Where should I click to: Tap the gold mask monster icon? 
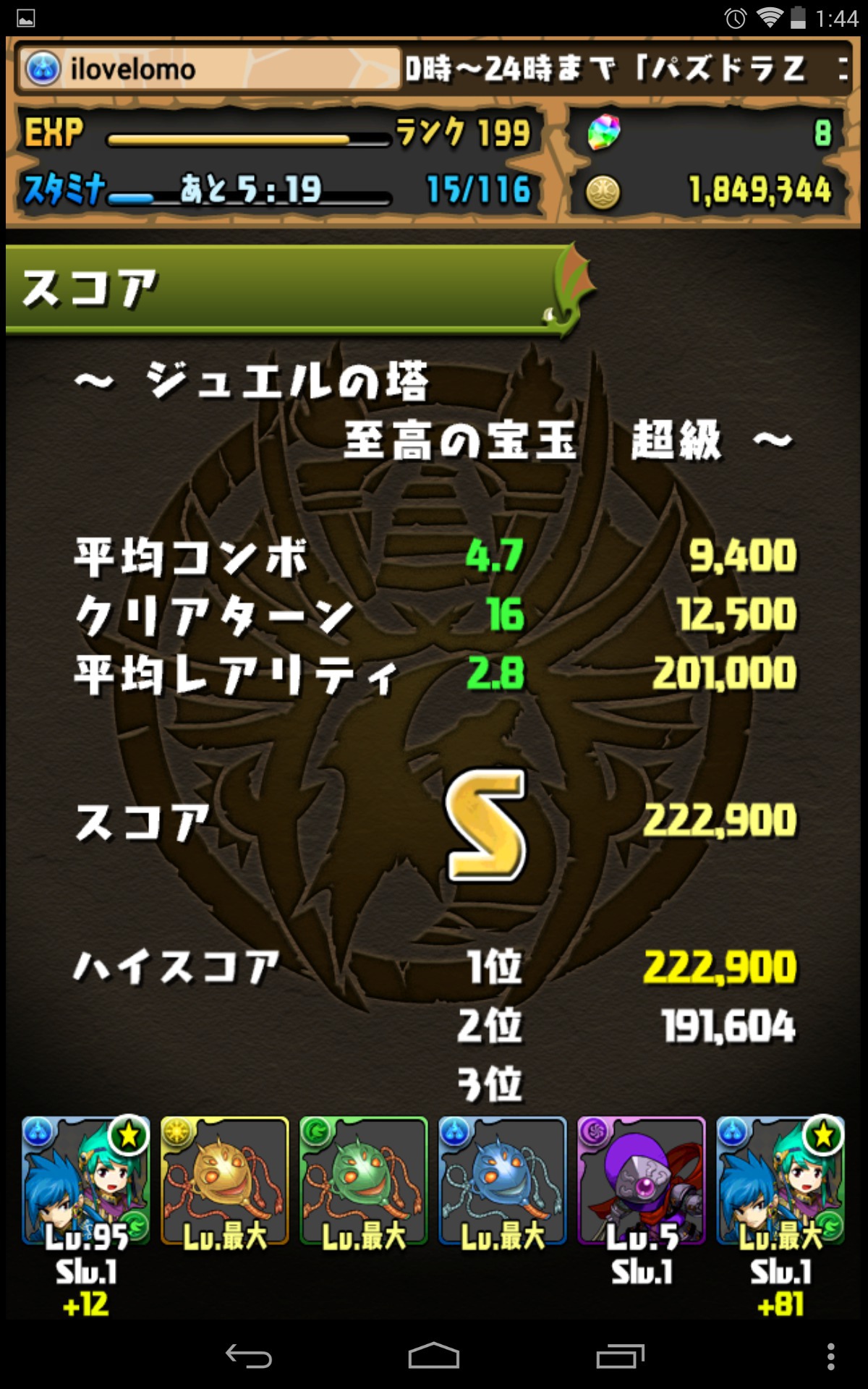click(x=225, y=1181)
